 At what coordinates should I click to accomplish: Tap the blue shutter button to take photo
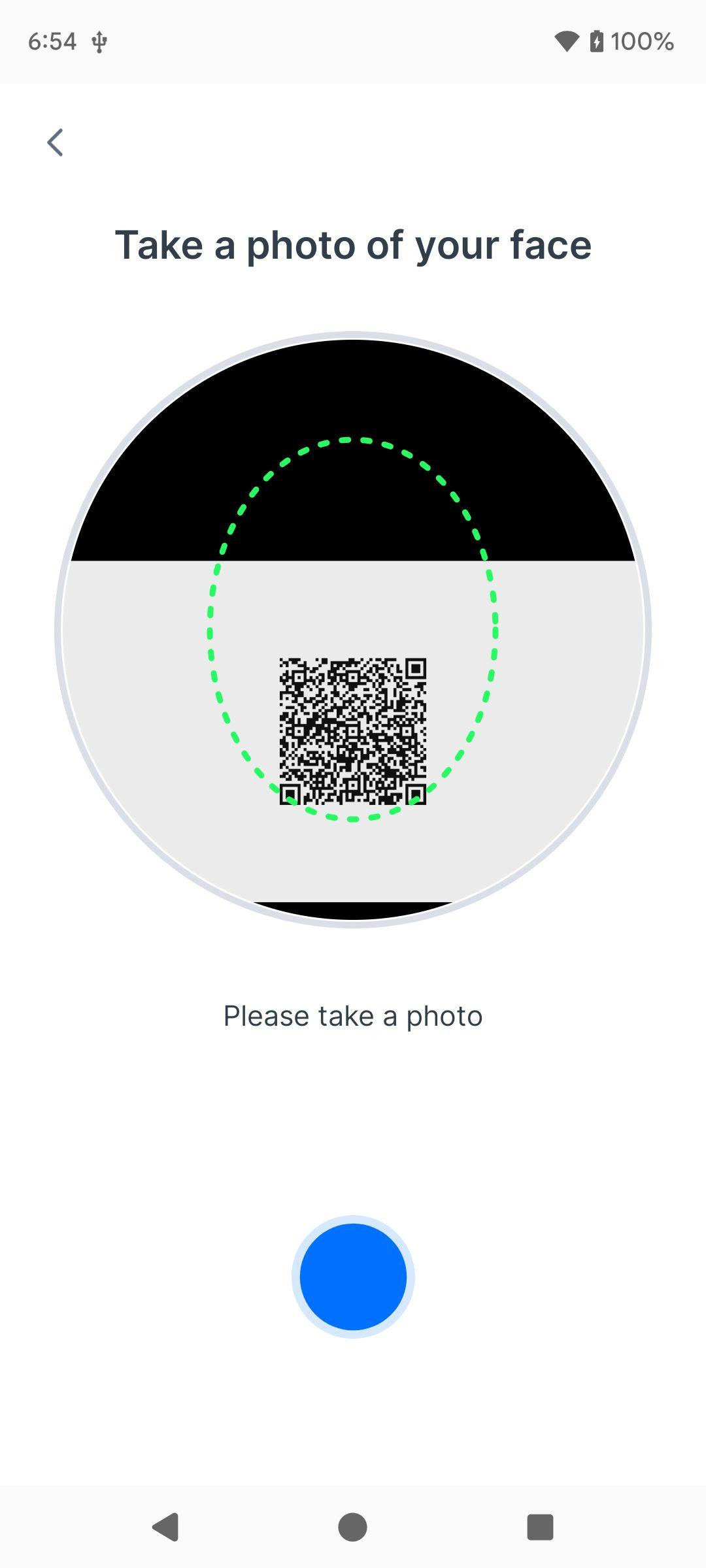353,1277
